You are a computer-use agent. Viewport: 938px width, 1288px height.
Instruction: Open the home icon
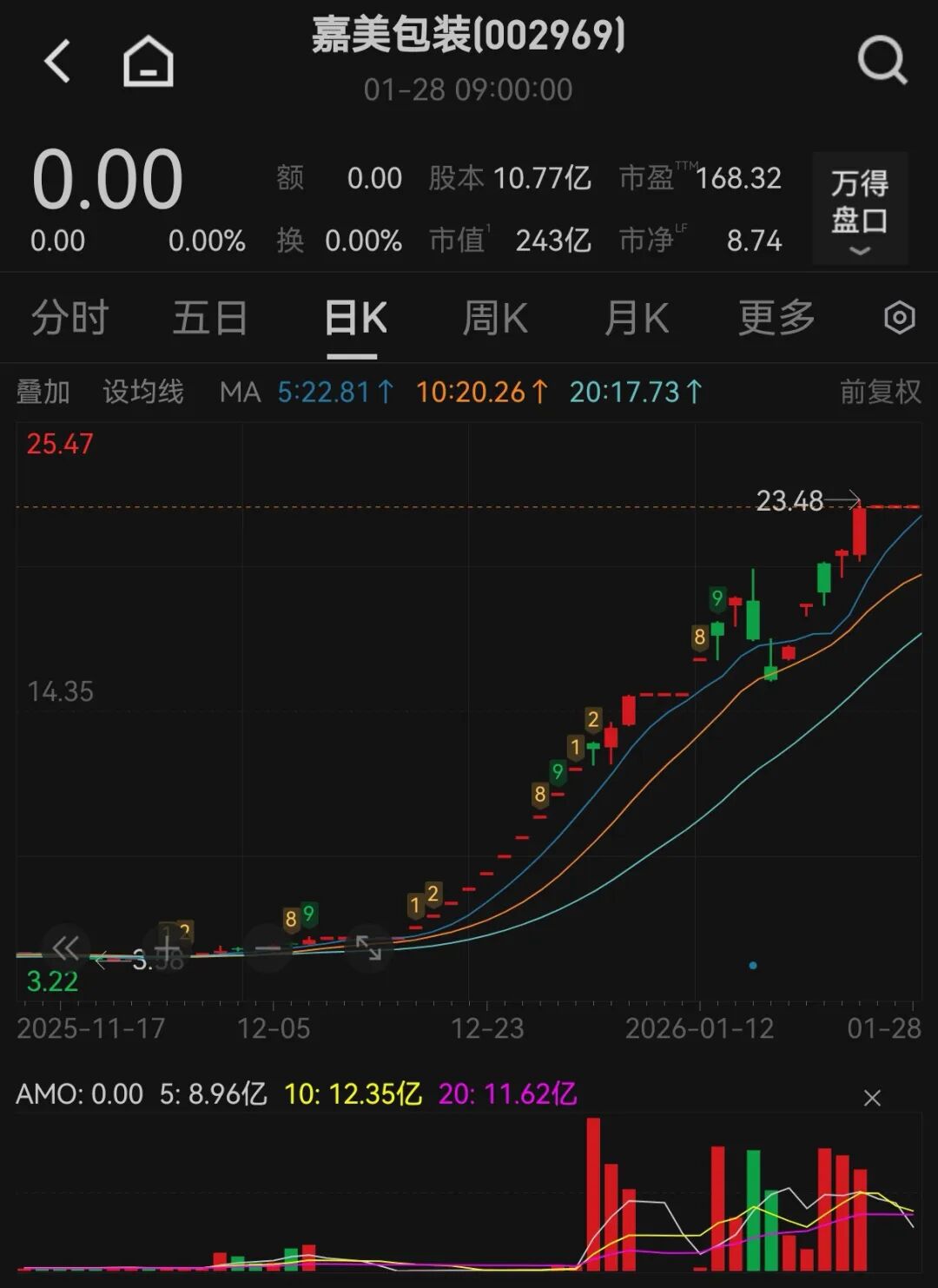pyautogui.click(x=149, y=62)
